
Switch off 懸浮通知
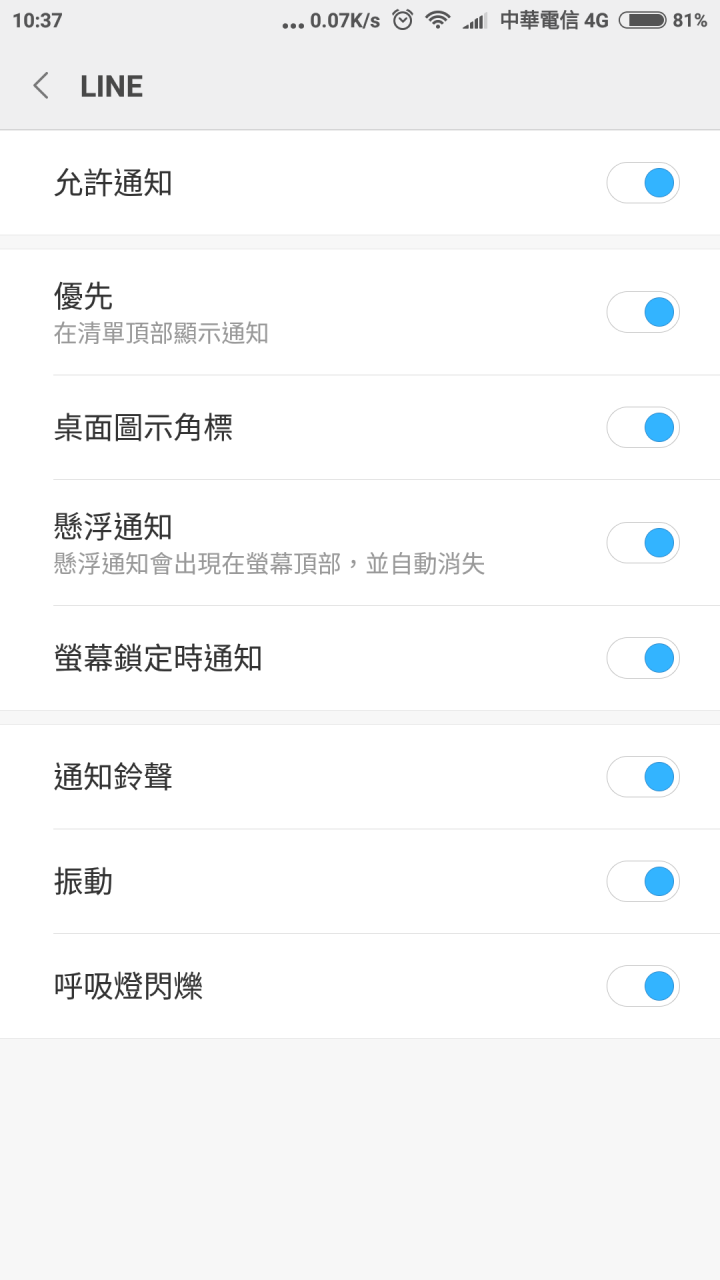(x=643, y=543)
